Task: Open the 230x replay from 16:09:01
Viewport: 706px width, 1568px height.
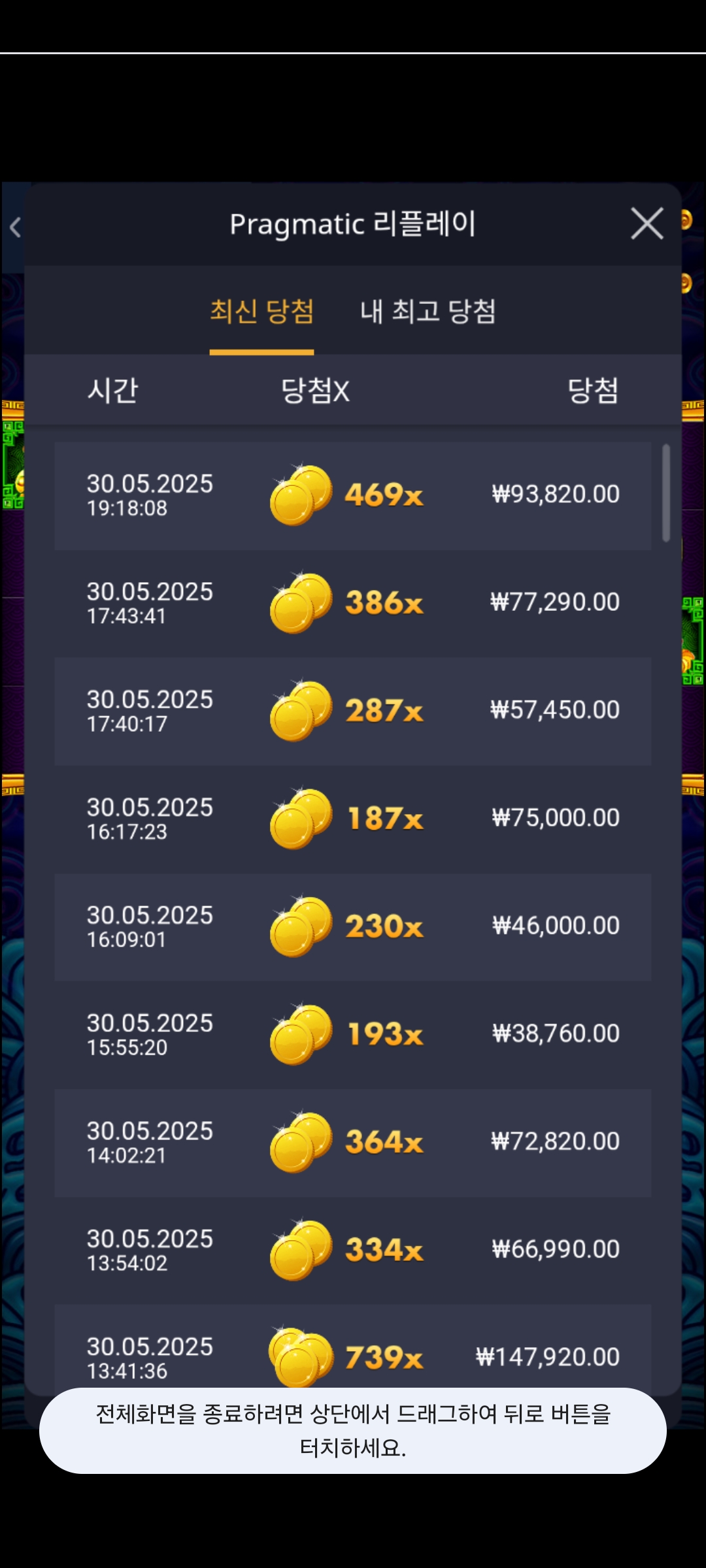Action: coord(353,926)
